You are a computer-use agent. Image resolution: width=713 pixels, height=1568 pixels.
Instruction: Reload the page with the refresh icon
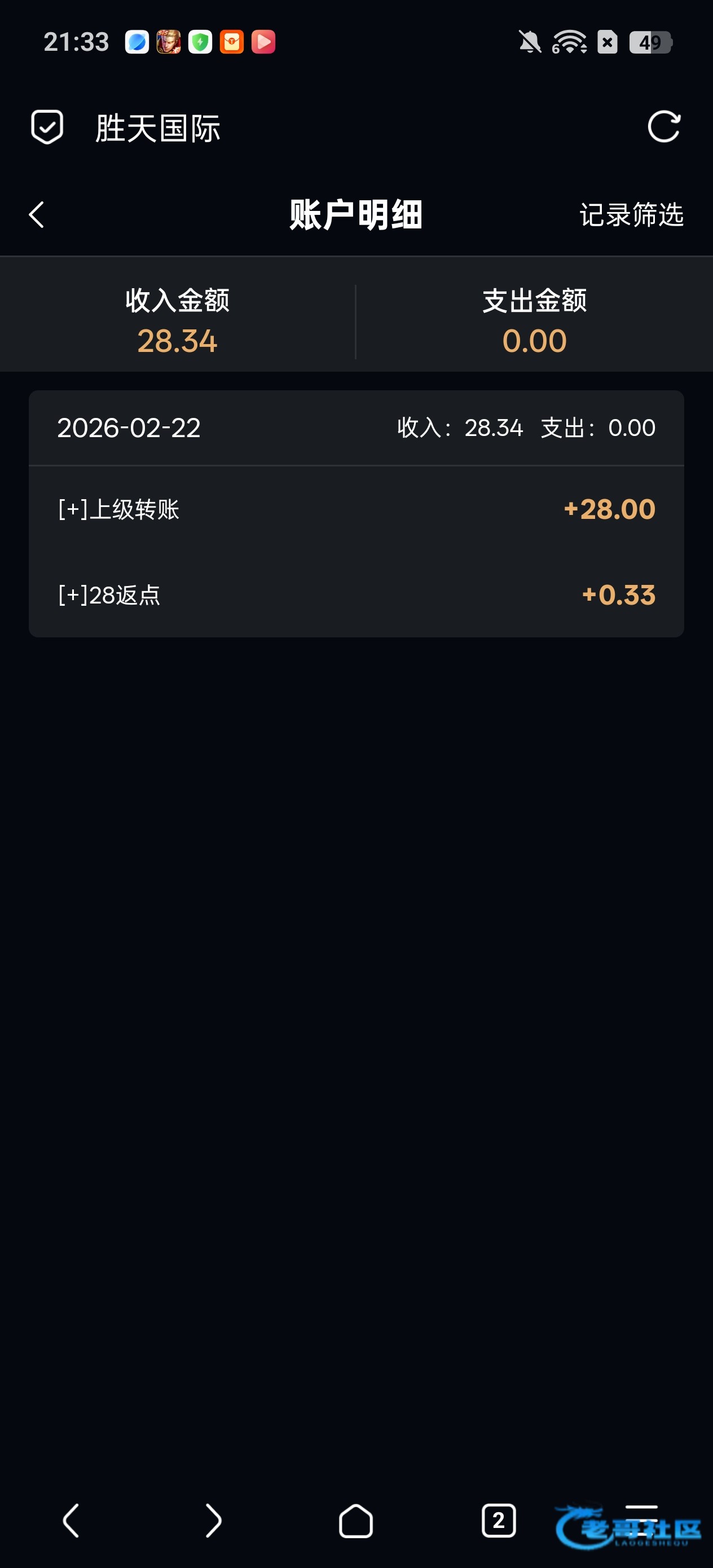coord(663,127)
